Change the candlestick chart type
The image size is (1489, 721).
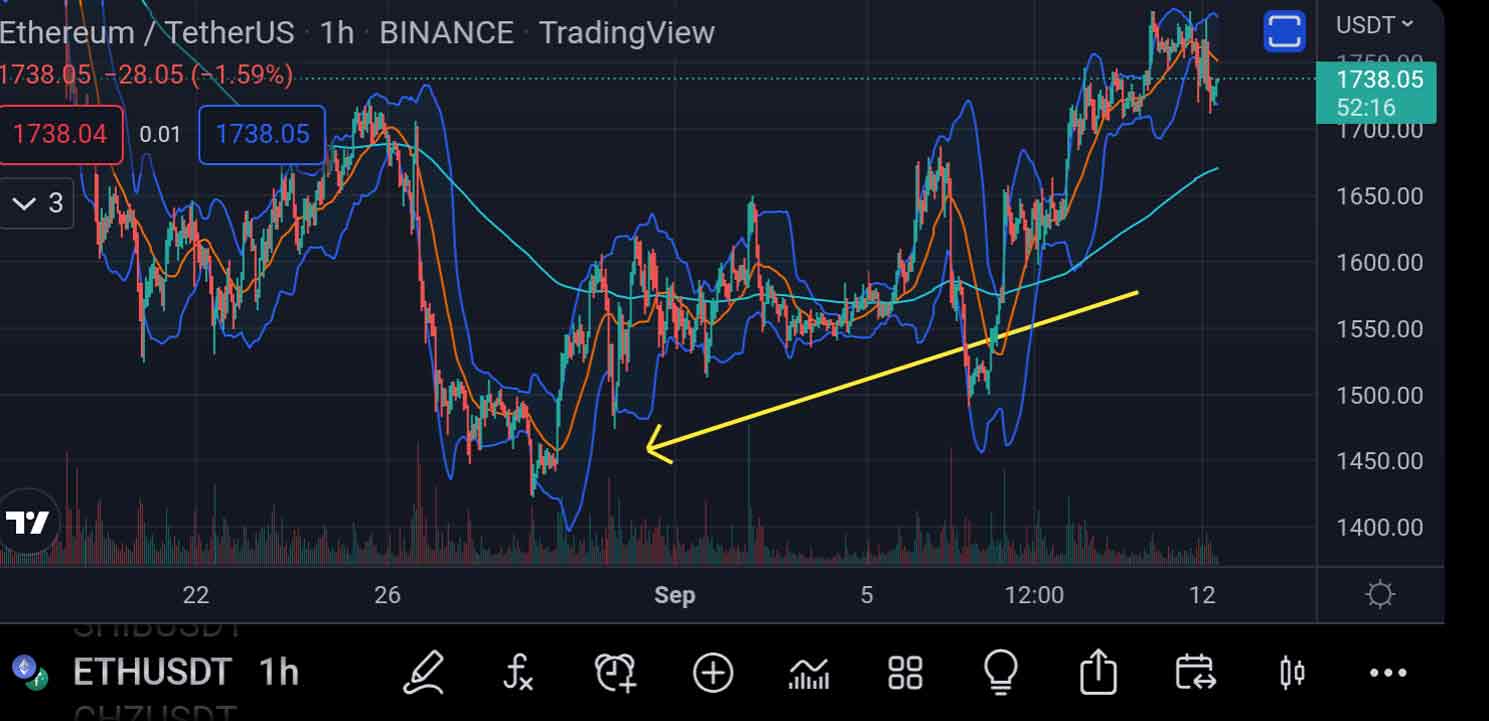click(1292, 672)
